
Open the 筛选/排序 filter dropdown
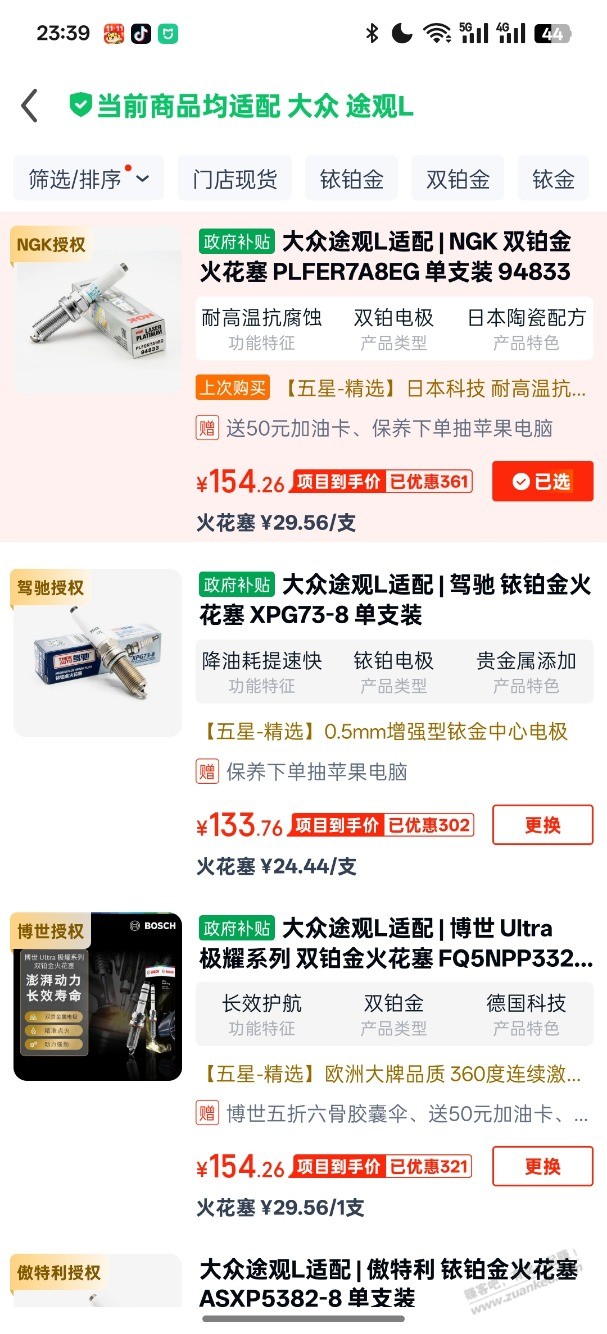[88, 179]
